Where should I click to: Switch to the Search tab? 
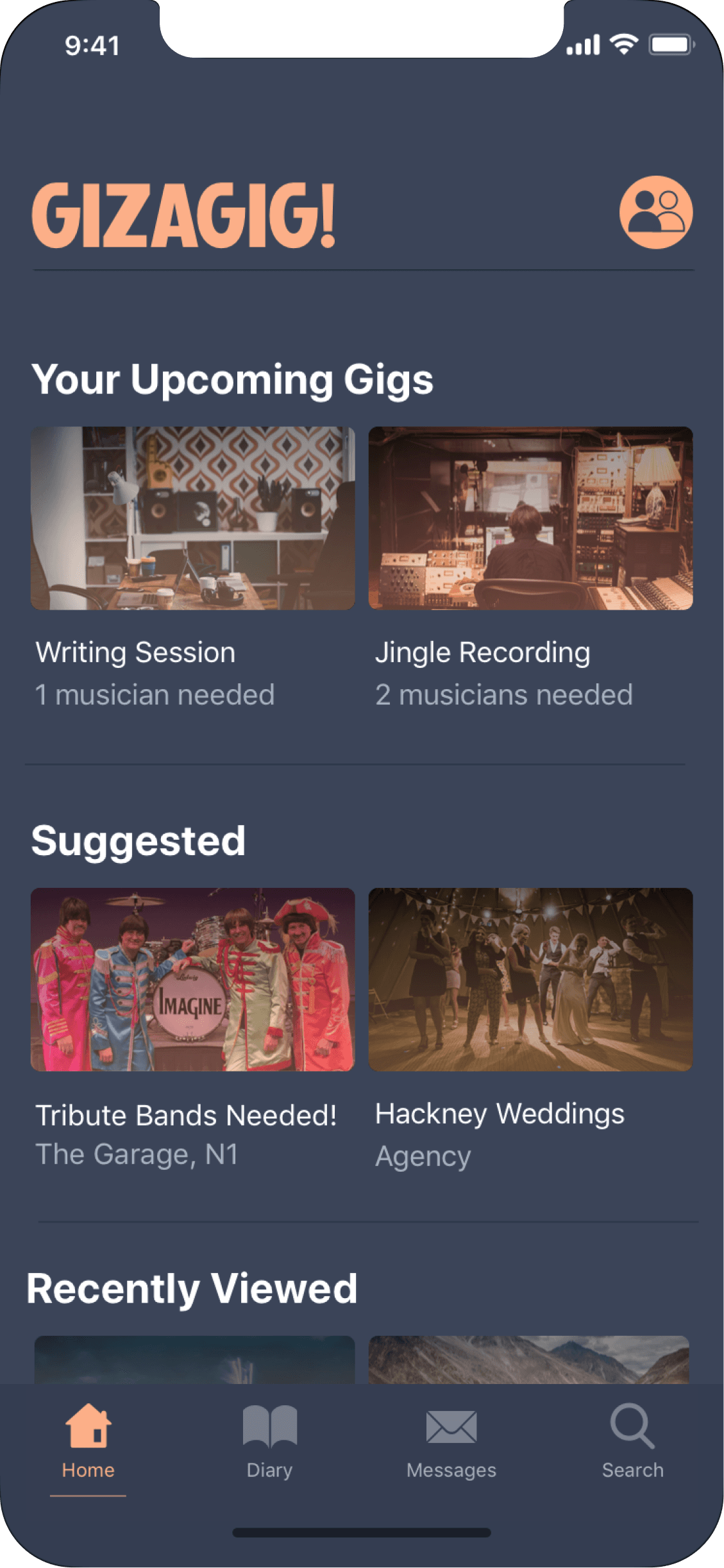pos(632,1440)
